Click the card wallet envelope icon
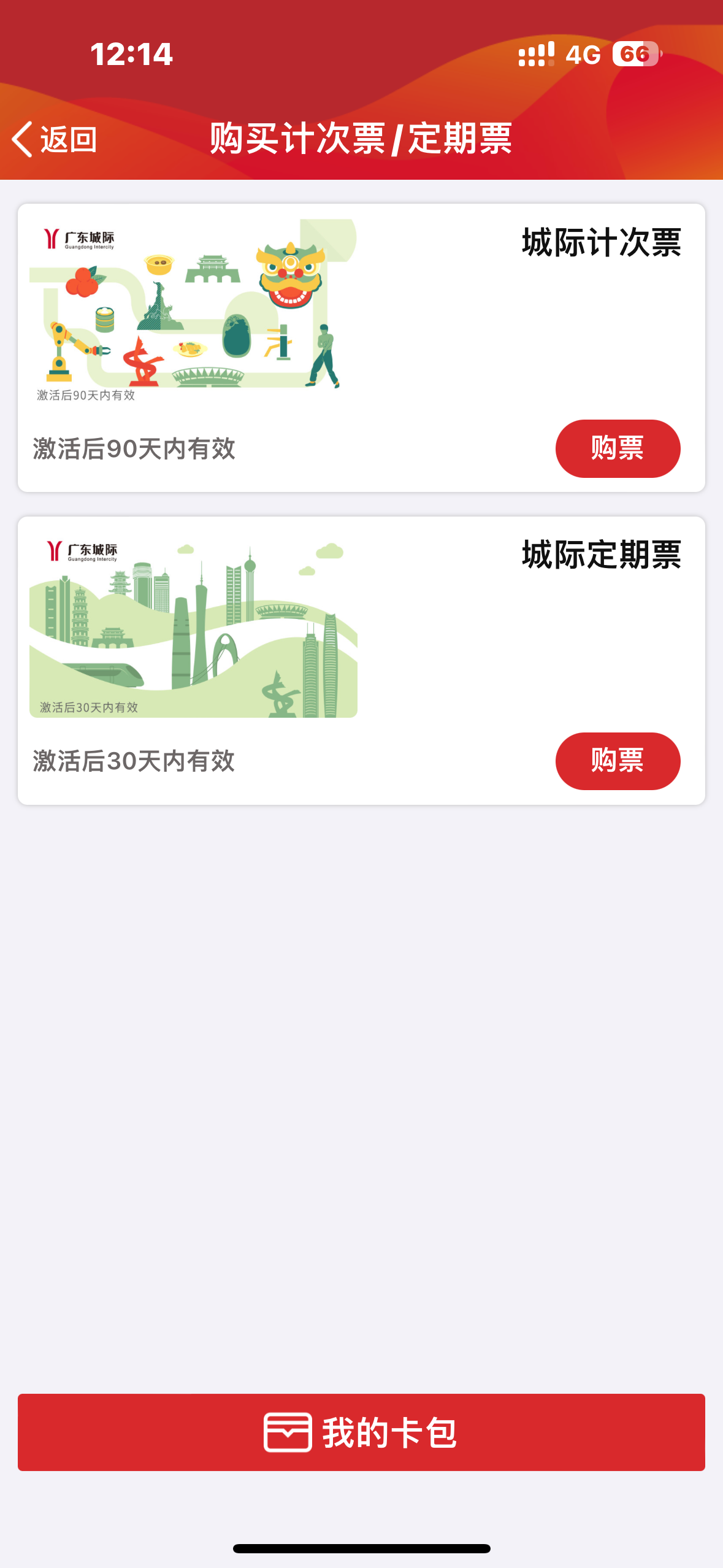 289,1431
